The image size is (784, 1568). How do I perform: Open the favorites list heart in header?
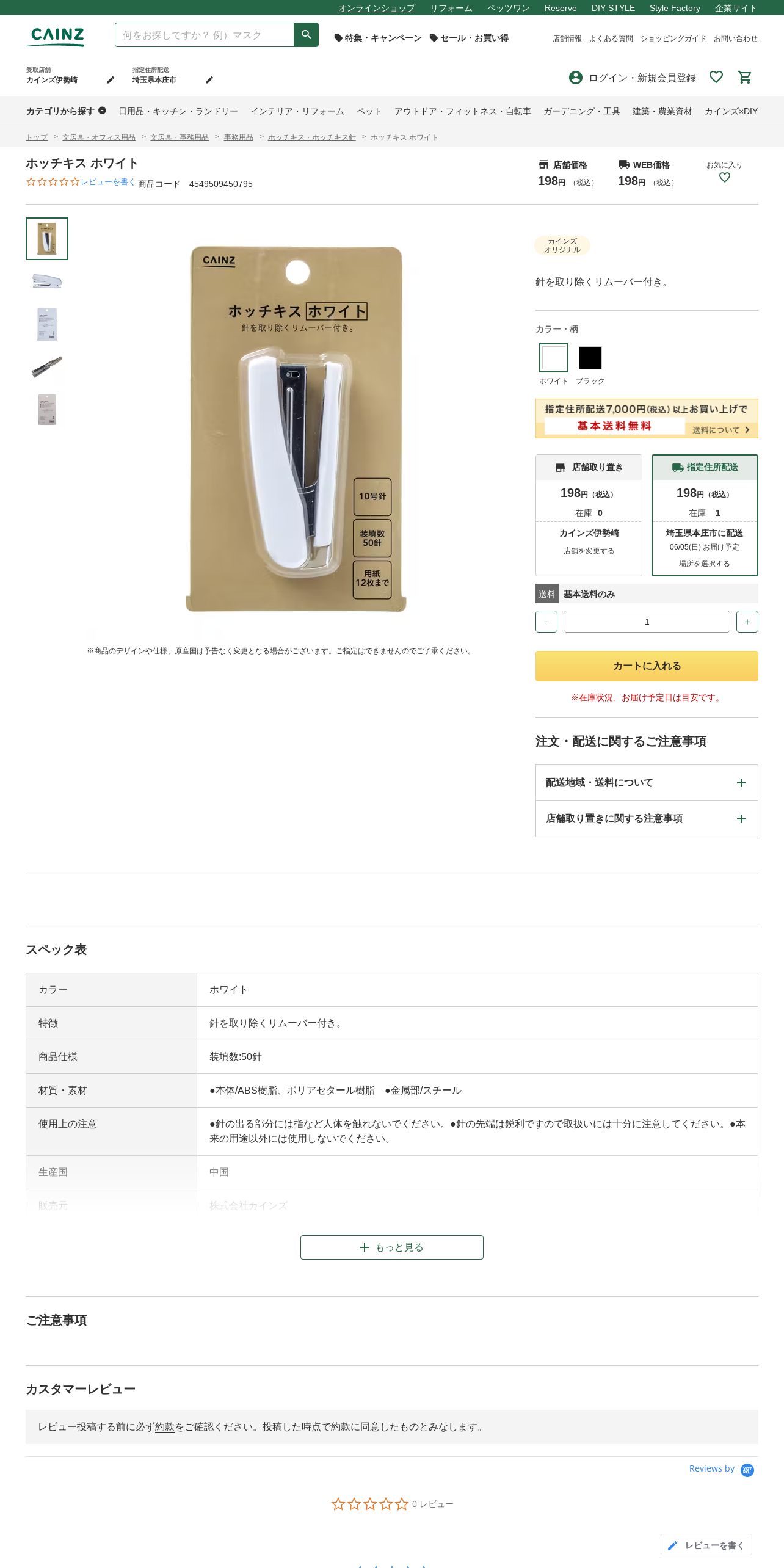(x=716, y=77)
